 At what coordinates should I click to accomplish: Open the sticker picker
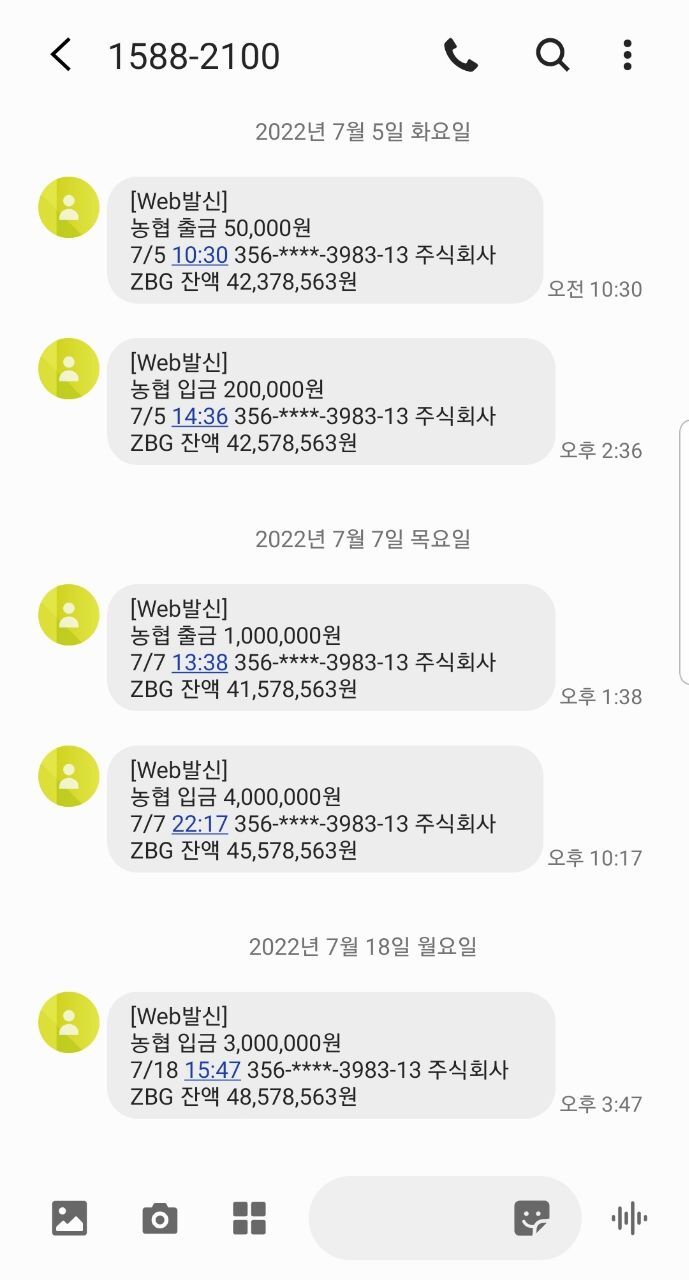531,1218
